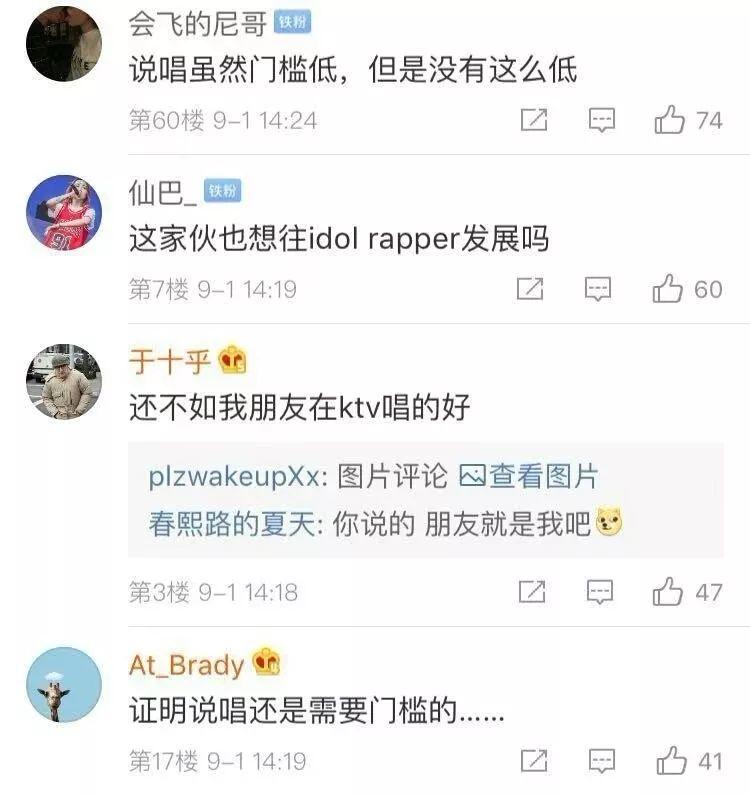Open At_Brady's profile by clicking the username
This screenshot has height=795, width=750.
pyautogui.click(x=190, y=663)
